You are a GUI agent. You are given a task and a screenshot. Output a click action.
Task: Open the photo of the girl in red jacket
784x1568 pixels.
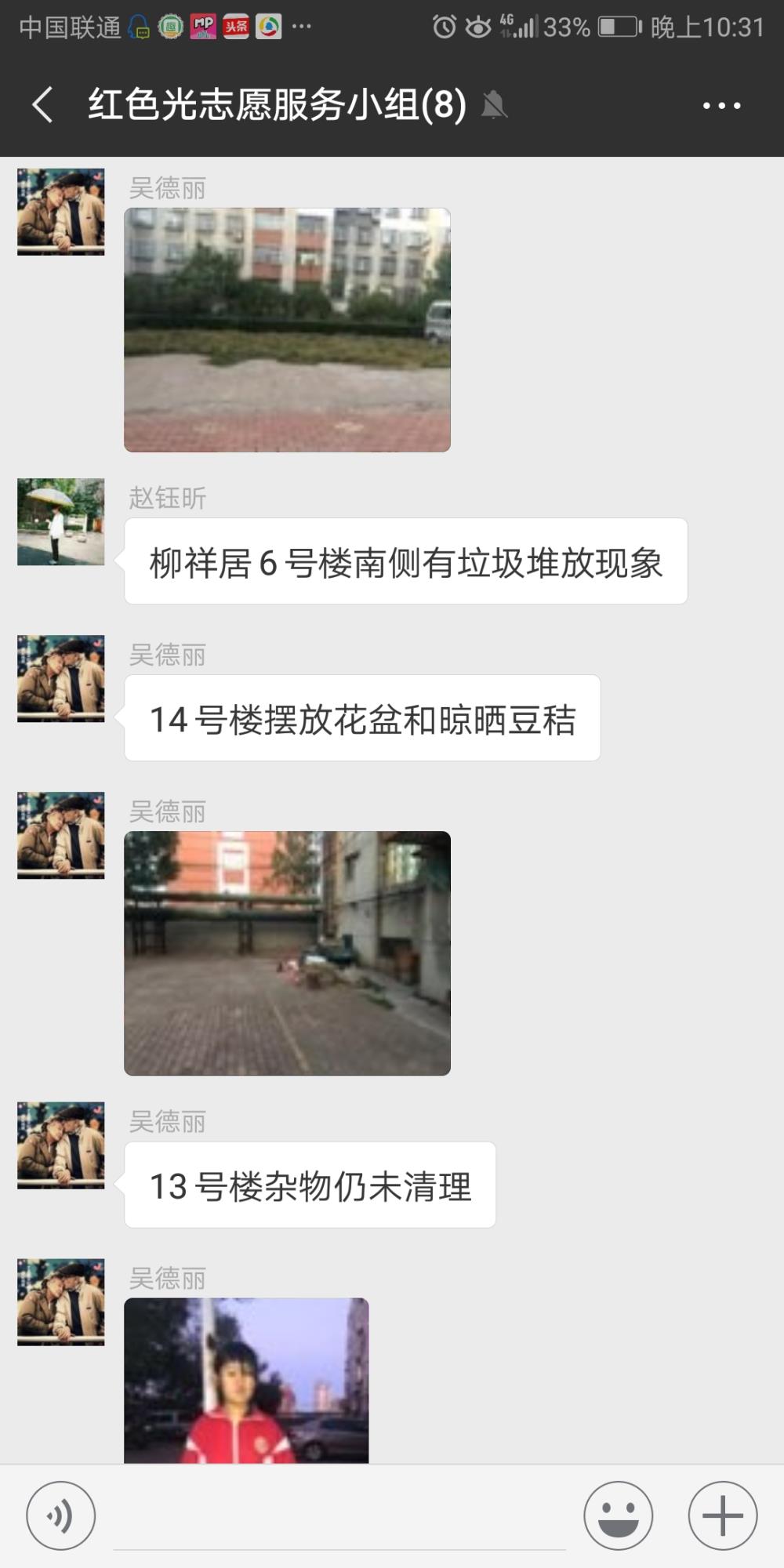(x=246, y=1380)
